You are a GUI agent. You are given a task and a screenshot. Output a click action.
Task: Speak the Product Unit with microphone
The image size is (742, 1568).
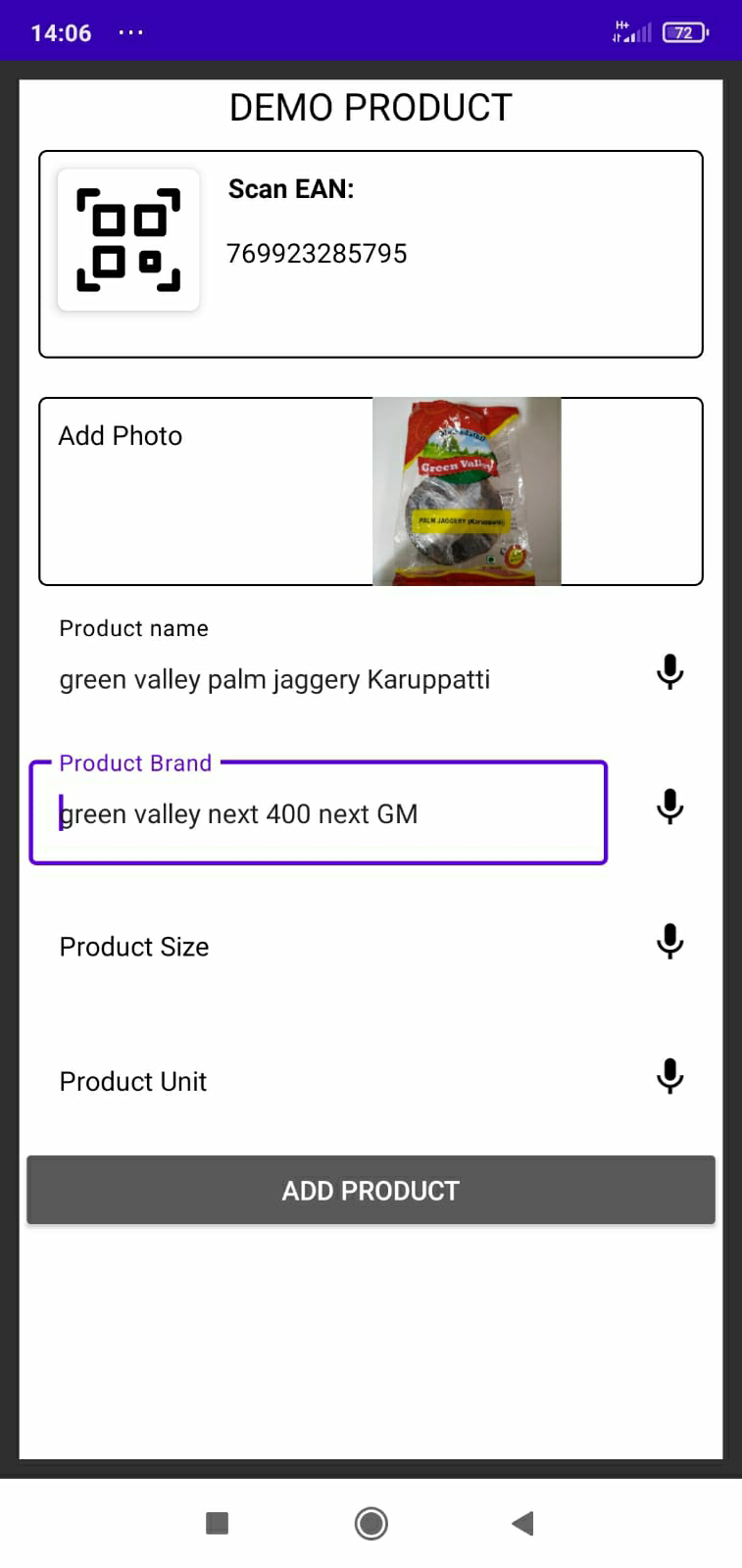pyautogui.click(x=669, y=1076)
